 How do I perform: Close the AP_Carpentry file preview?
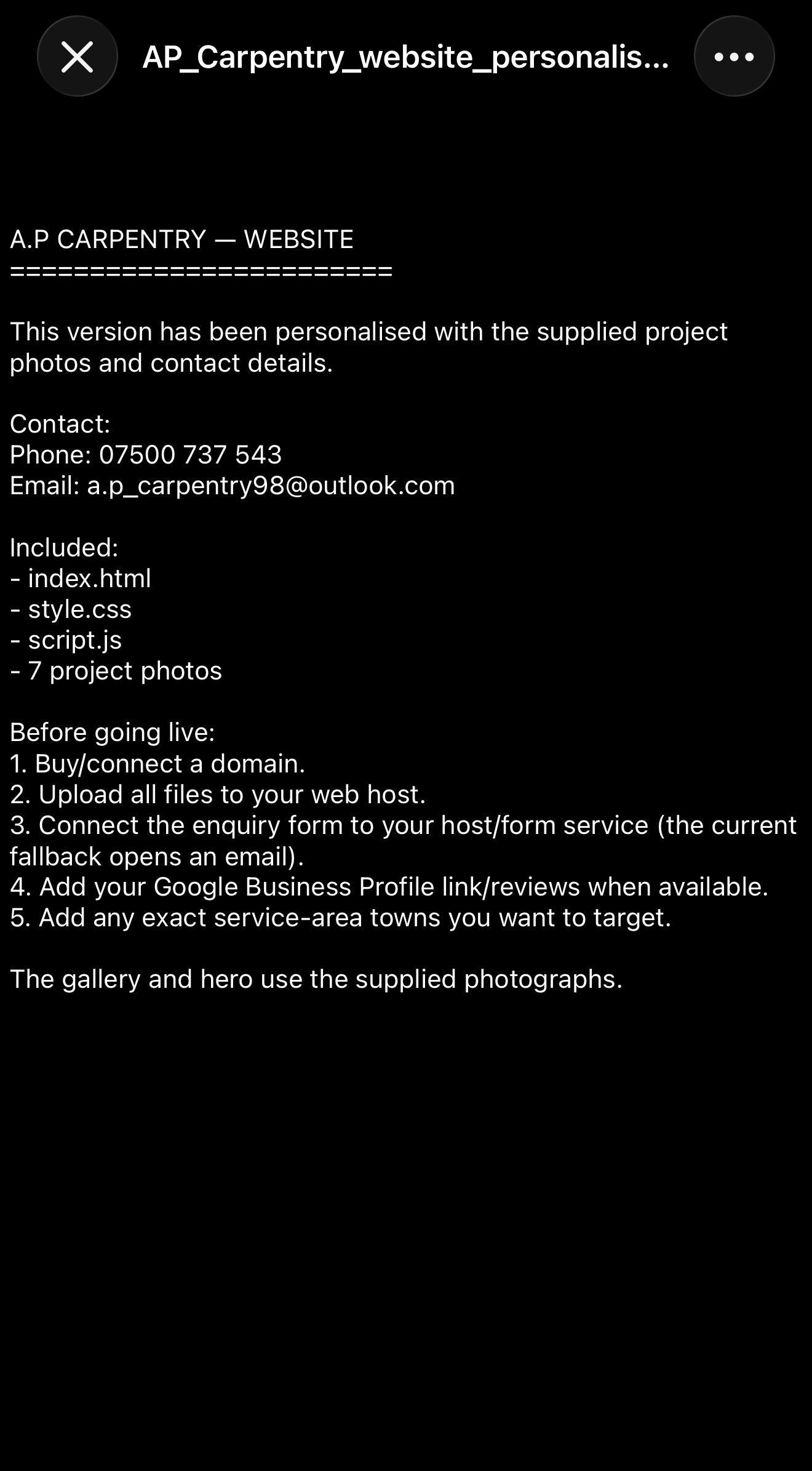(x=78, y=56)
